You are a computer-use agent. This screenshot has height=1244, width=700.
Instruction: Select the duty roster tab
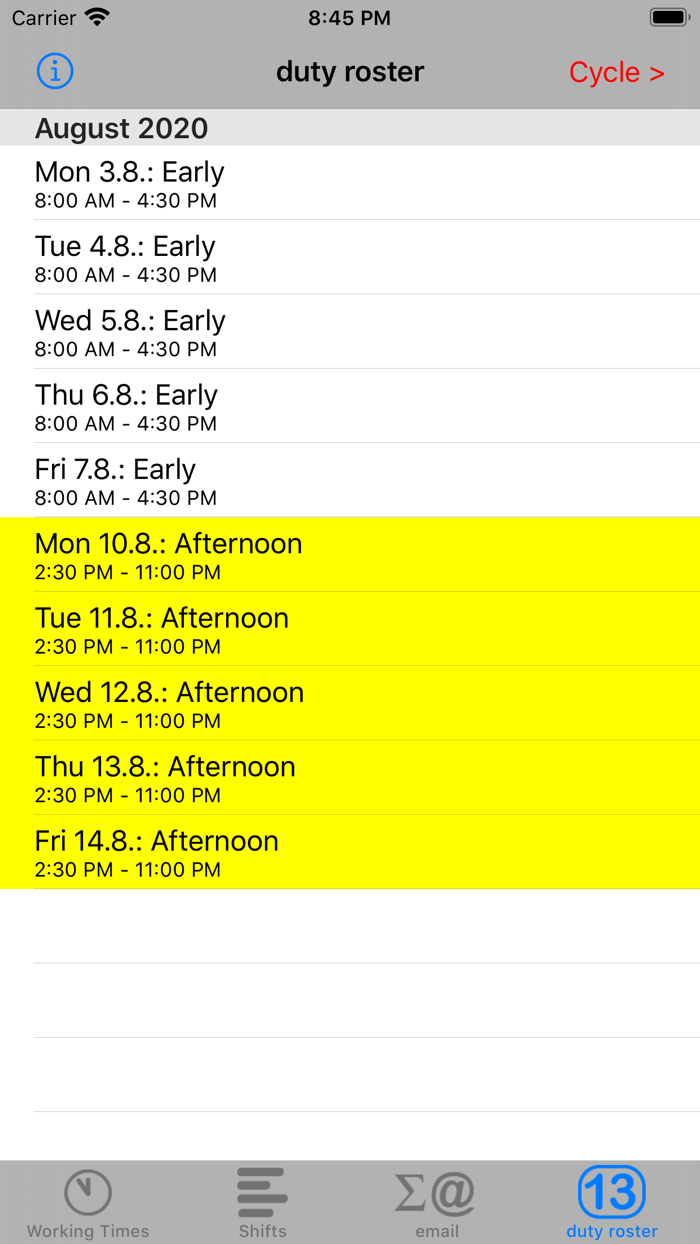[x=612, y=1203]
